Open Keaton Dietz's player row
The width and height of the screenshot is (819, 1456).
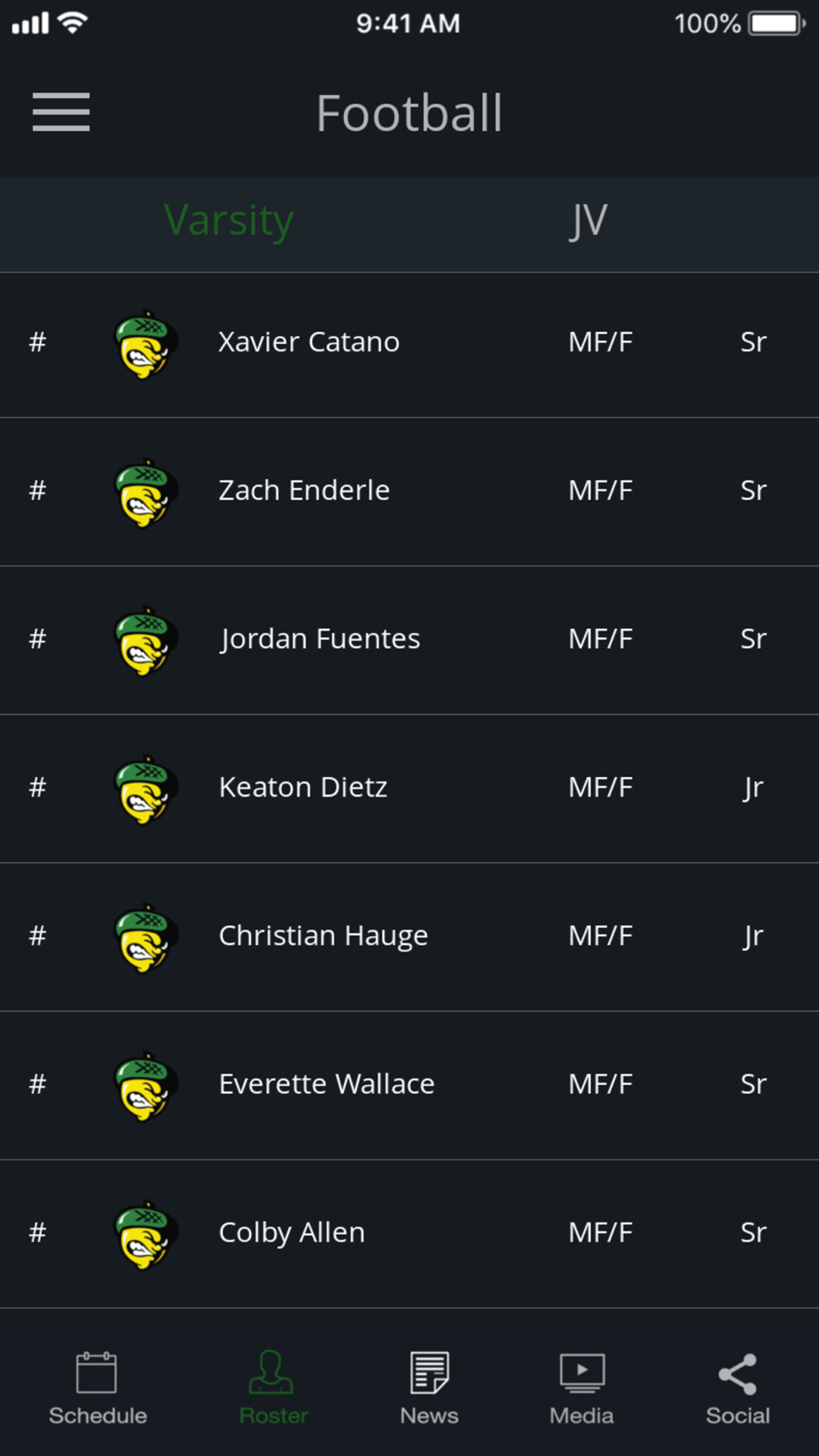[409, 789]
